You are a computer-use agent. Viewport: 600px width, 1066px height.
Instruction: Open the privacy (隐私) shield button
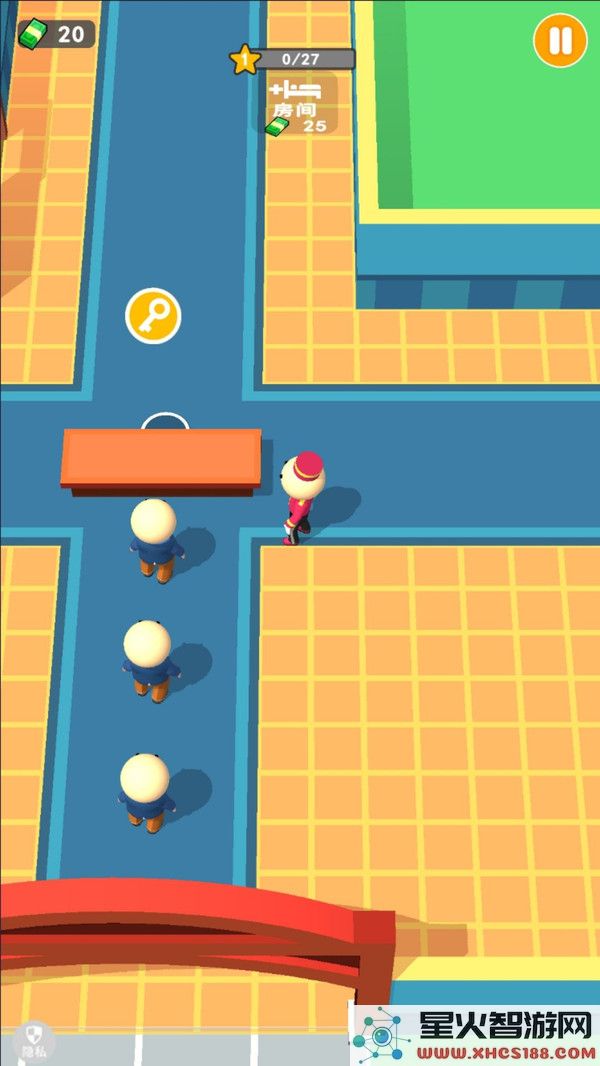[x=34, y=1038]
